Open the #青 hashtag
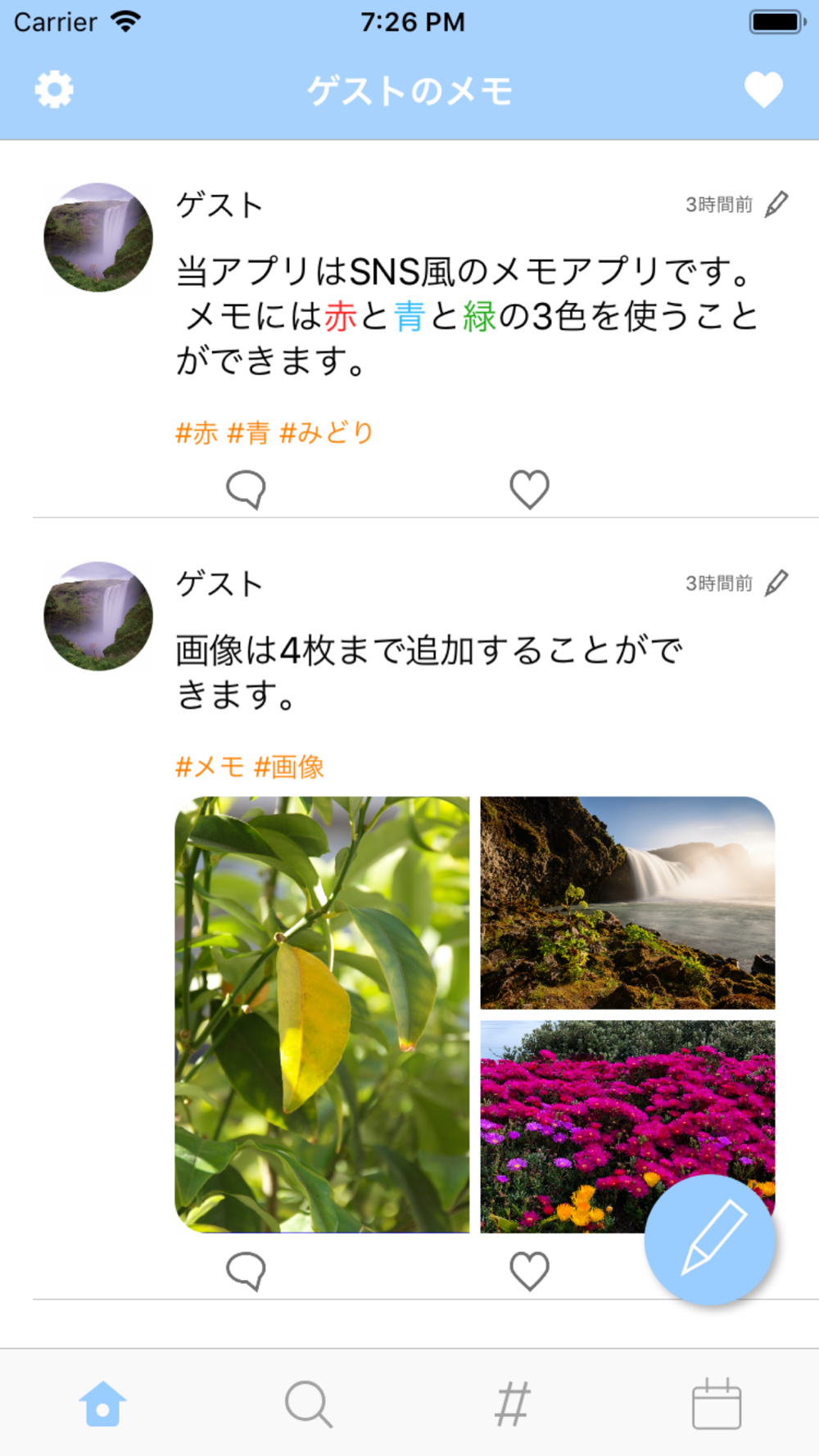The width and height of the screenshot is (819, 1456). click(x=248, y=432)
